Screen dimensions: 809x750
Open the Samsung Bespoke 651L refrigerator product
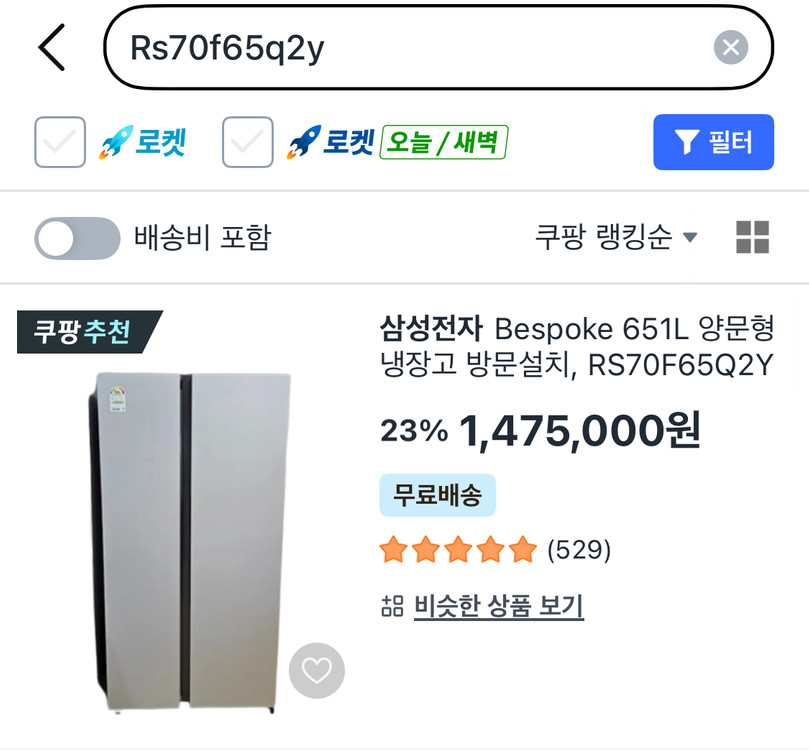click(576, 347)
